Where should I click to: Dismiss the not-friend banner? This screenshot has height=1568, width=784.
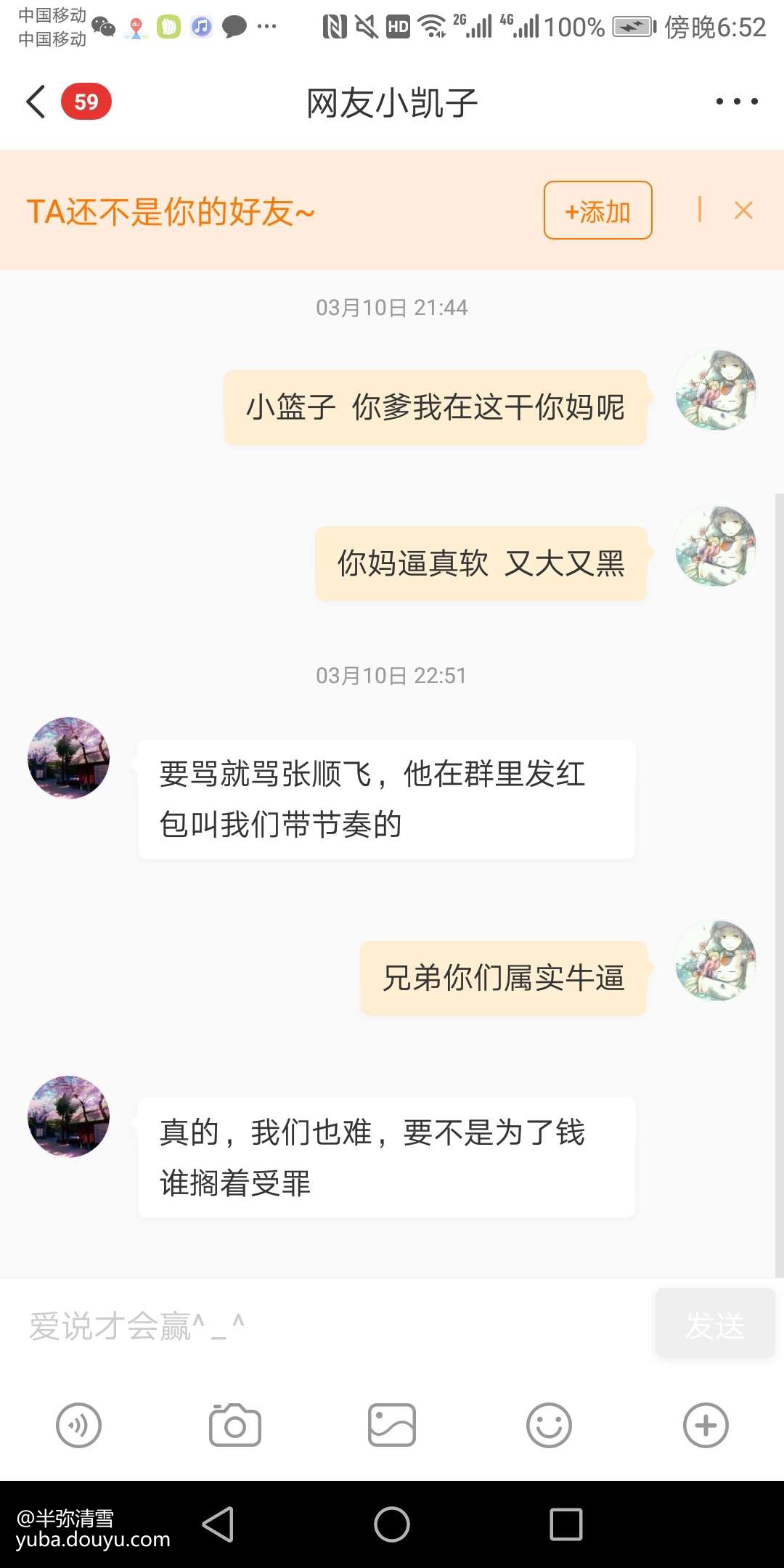[x=743, y=211]
